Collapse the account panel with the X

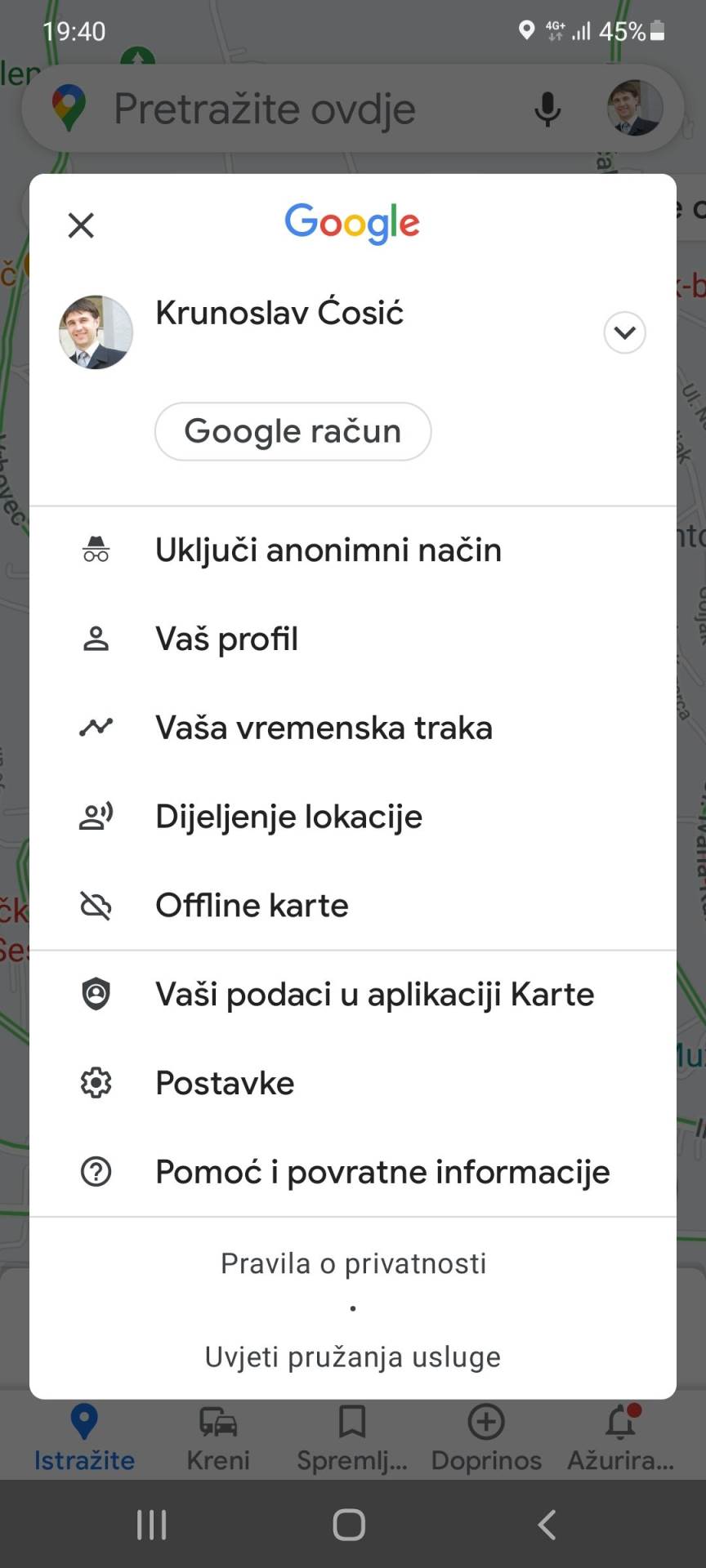pos(80,225)
